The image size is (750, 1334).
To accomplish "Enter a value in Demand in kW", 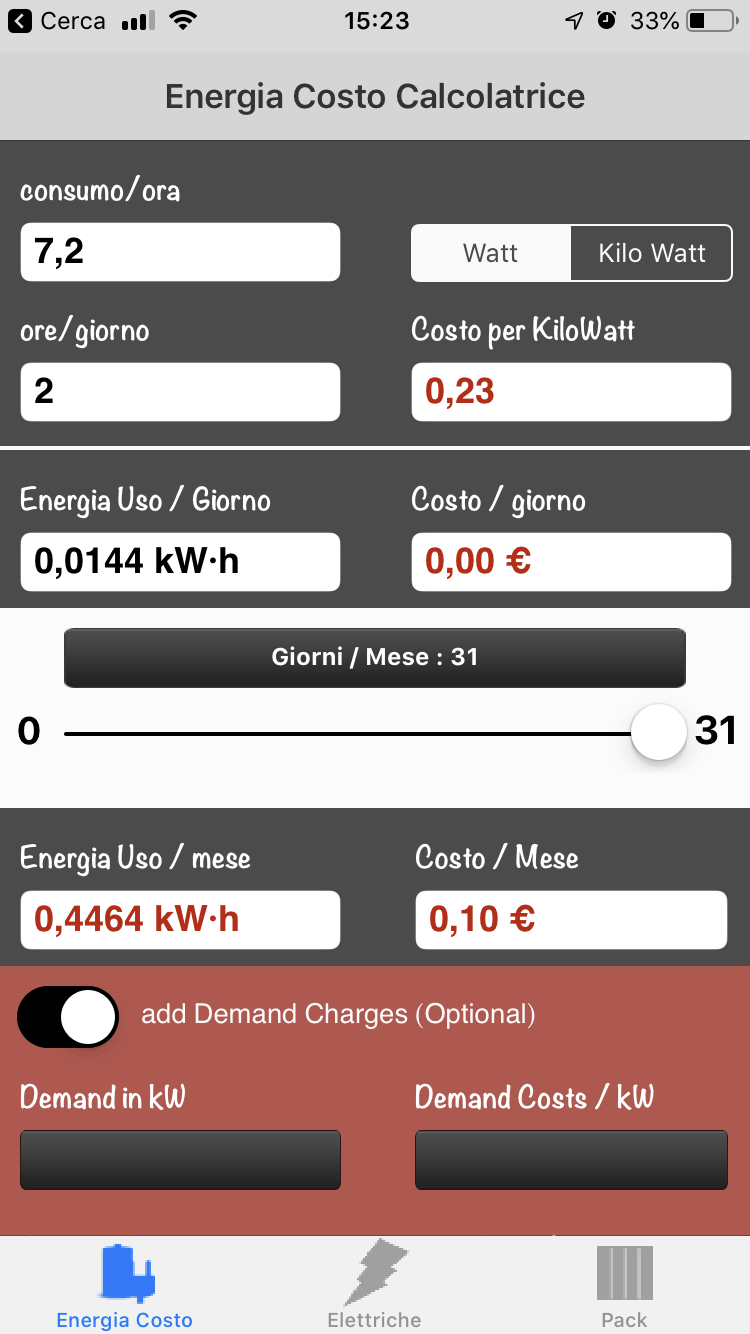I will [180, 1160].
